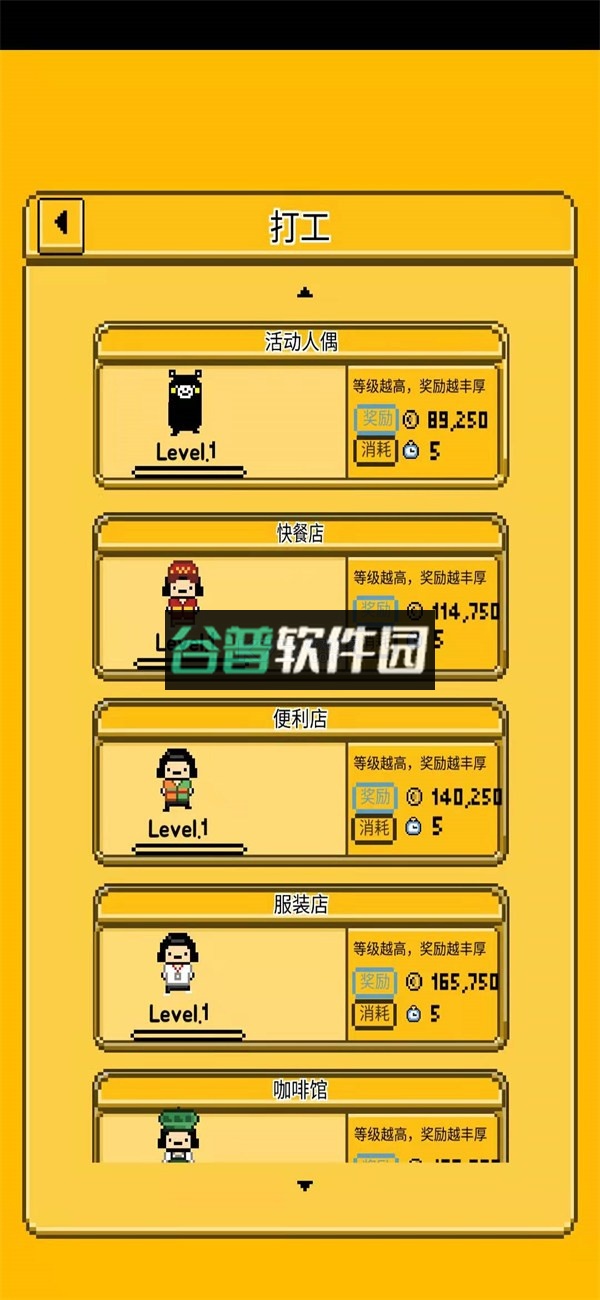
Task: Tap the down arrow below the job list
Action: tap(305, 1186)
